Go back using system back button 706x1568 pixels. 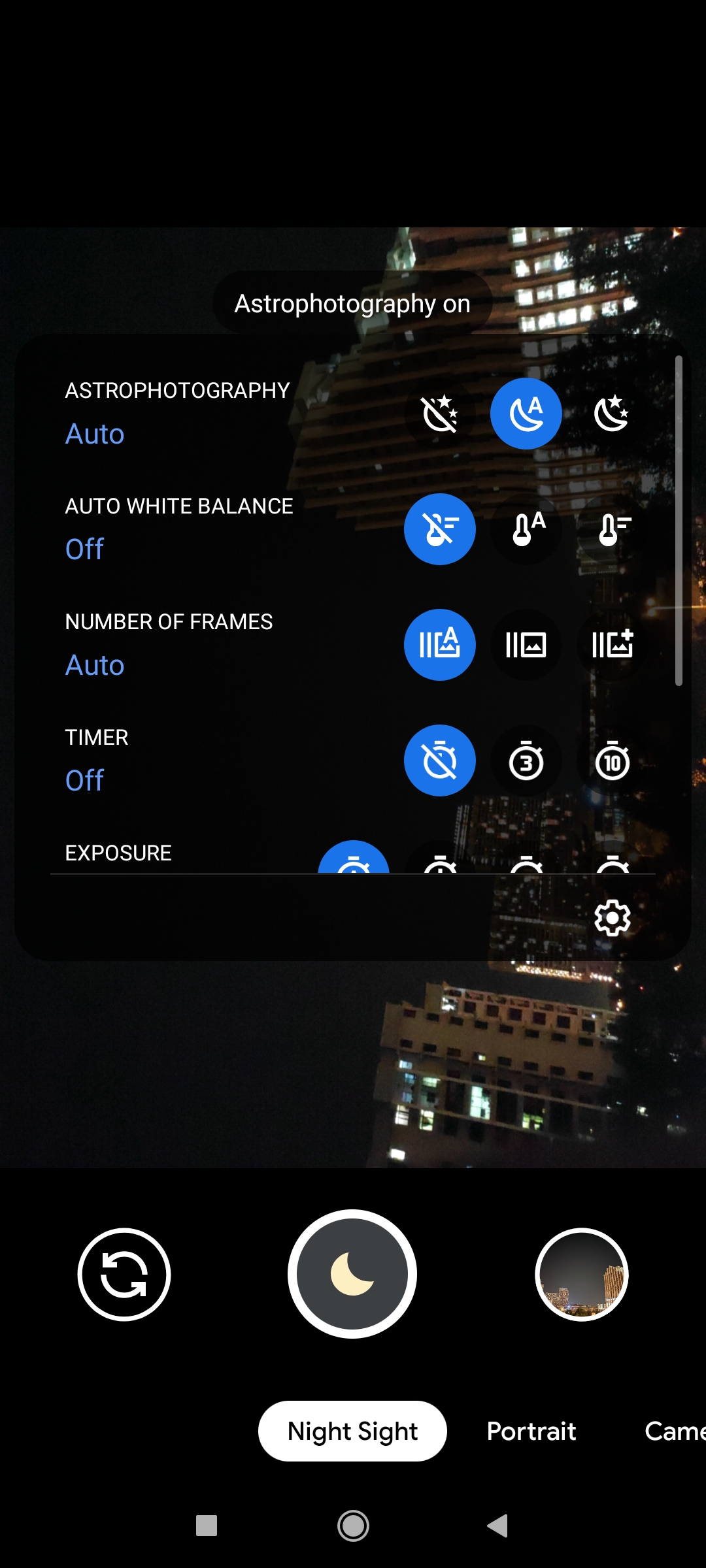pos(498,1526)
